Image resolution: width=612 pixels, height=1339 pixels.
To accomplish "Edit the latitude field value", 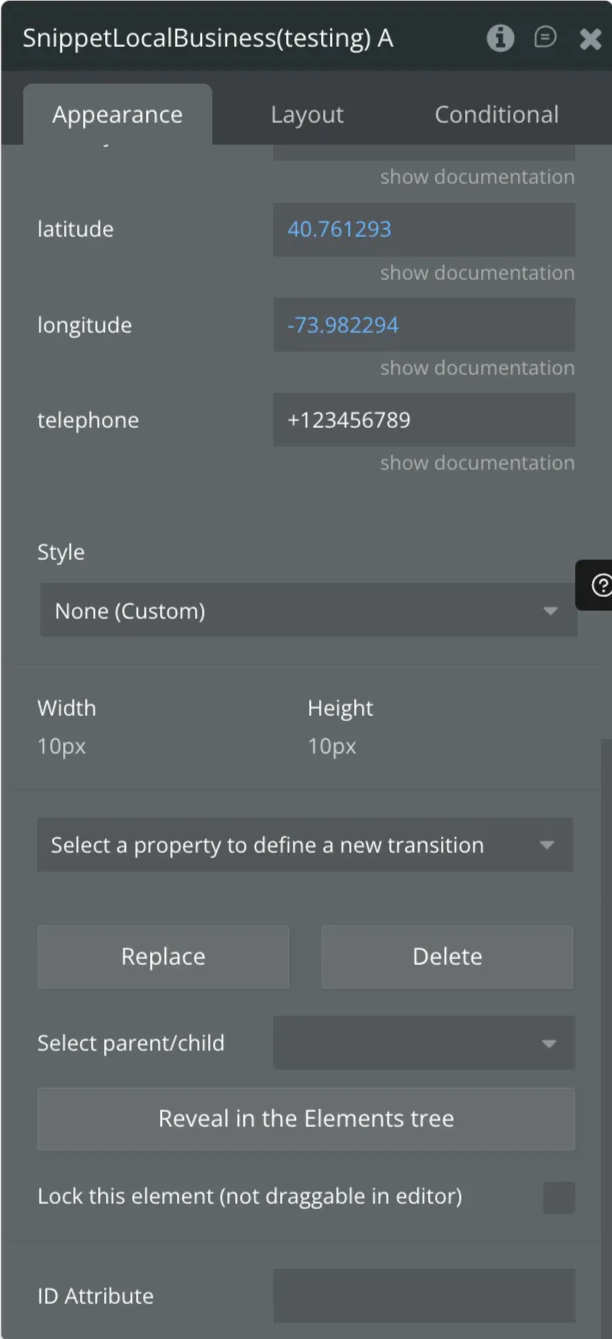I will 423,229.
